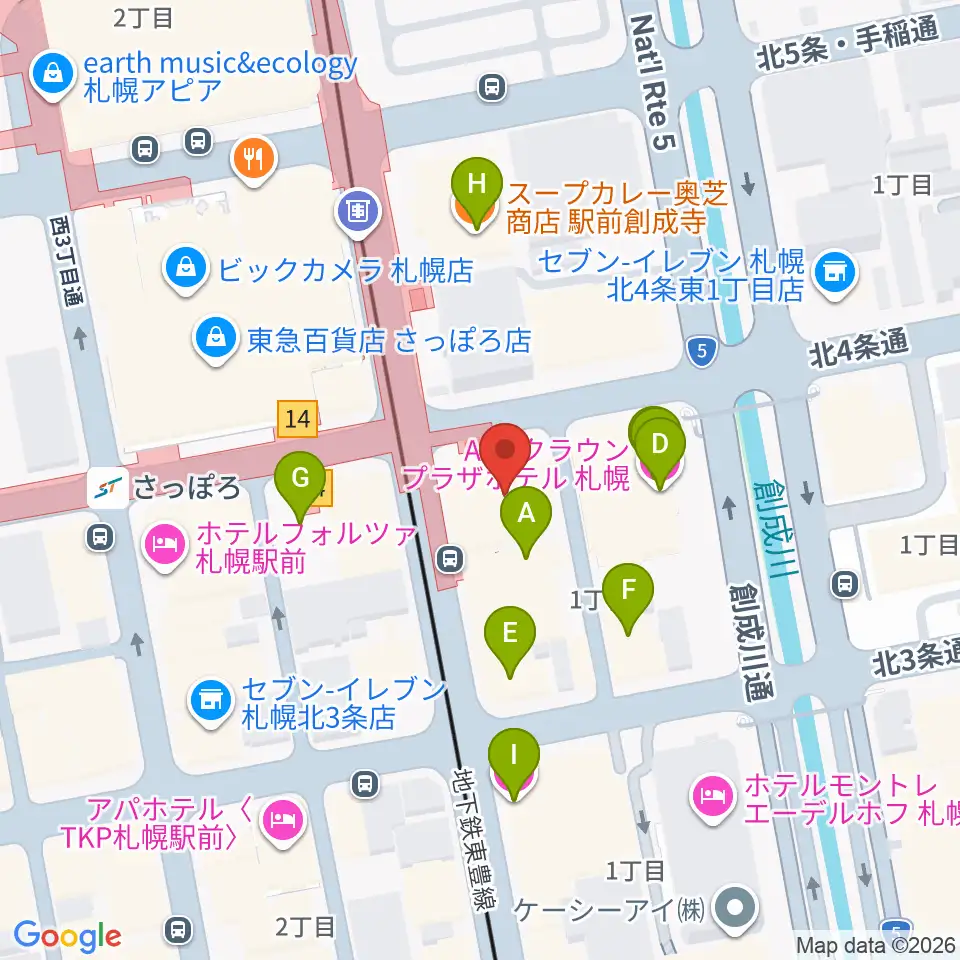
Task: Open the Google logo link
Action: (x=67, y=936)
